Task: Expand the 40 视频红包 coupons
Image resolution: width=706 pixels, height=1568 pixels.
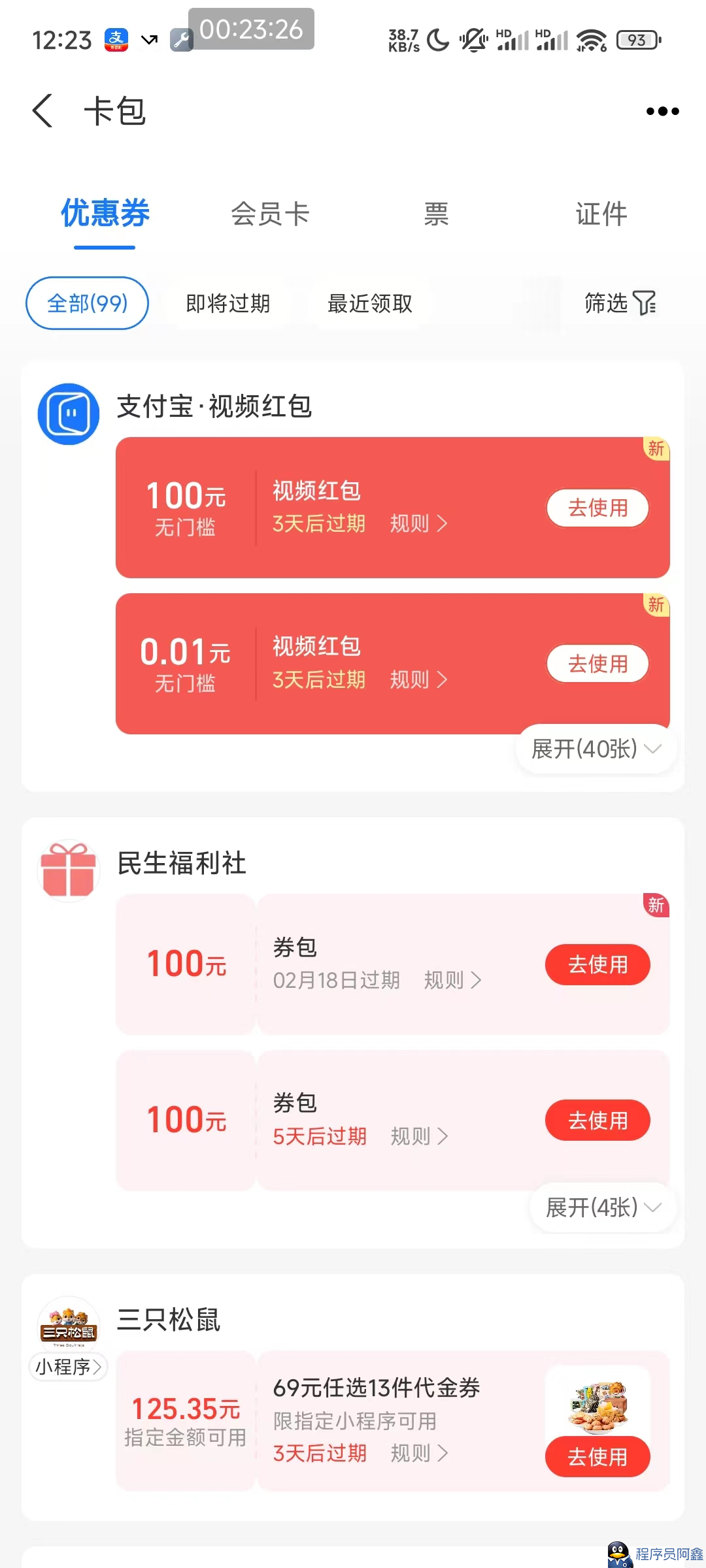Action: click(596, 749)
